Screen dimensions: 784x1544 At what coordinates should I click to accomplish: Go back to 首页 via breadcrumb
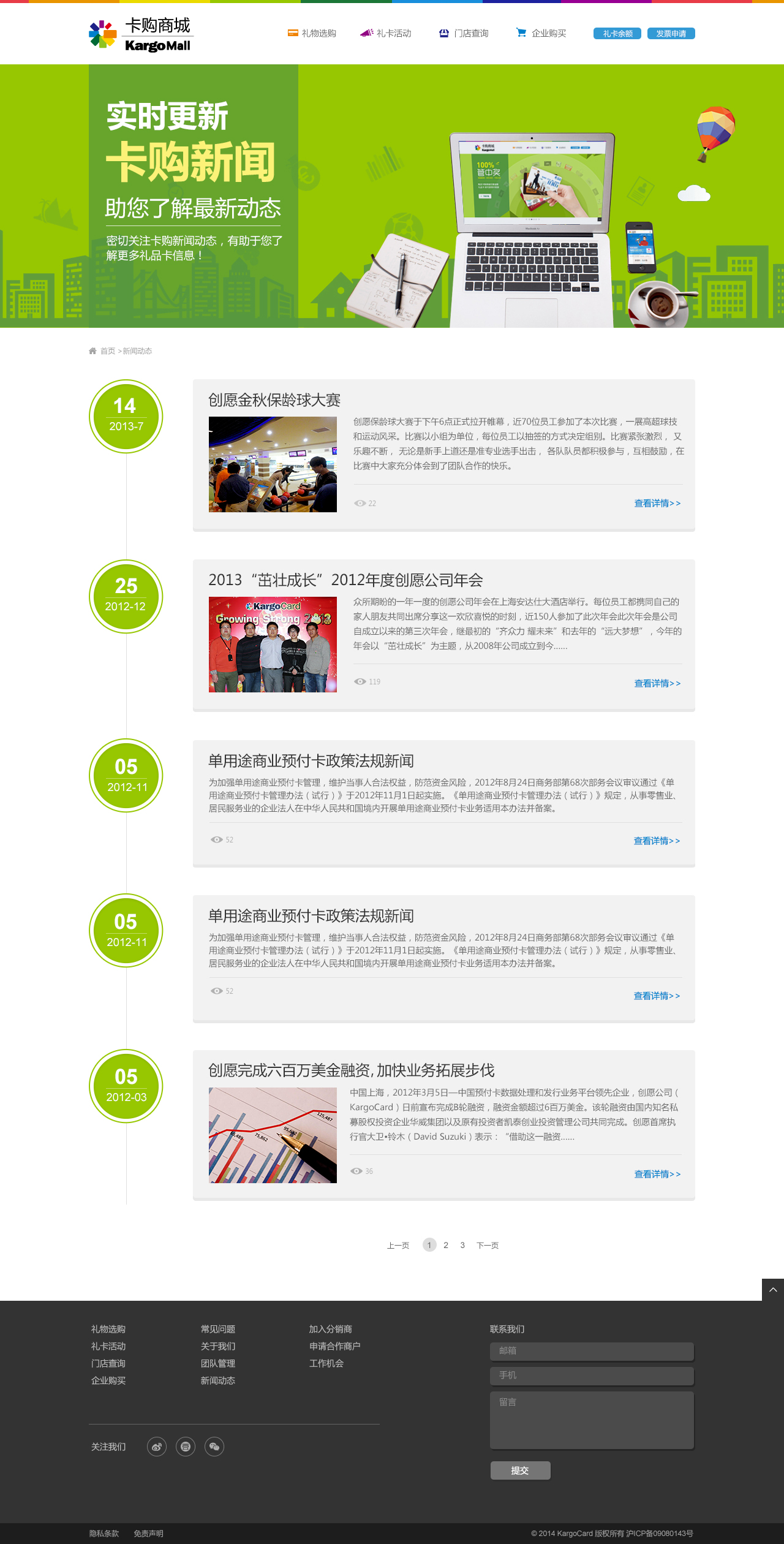pos(107,351)
